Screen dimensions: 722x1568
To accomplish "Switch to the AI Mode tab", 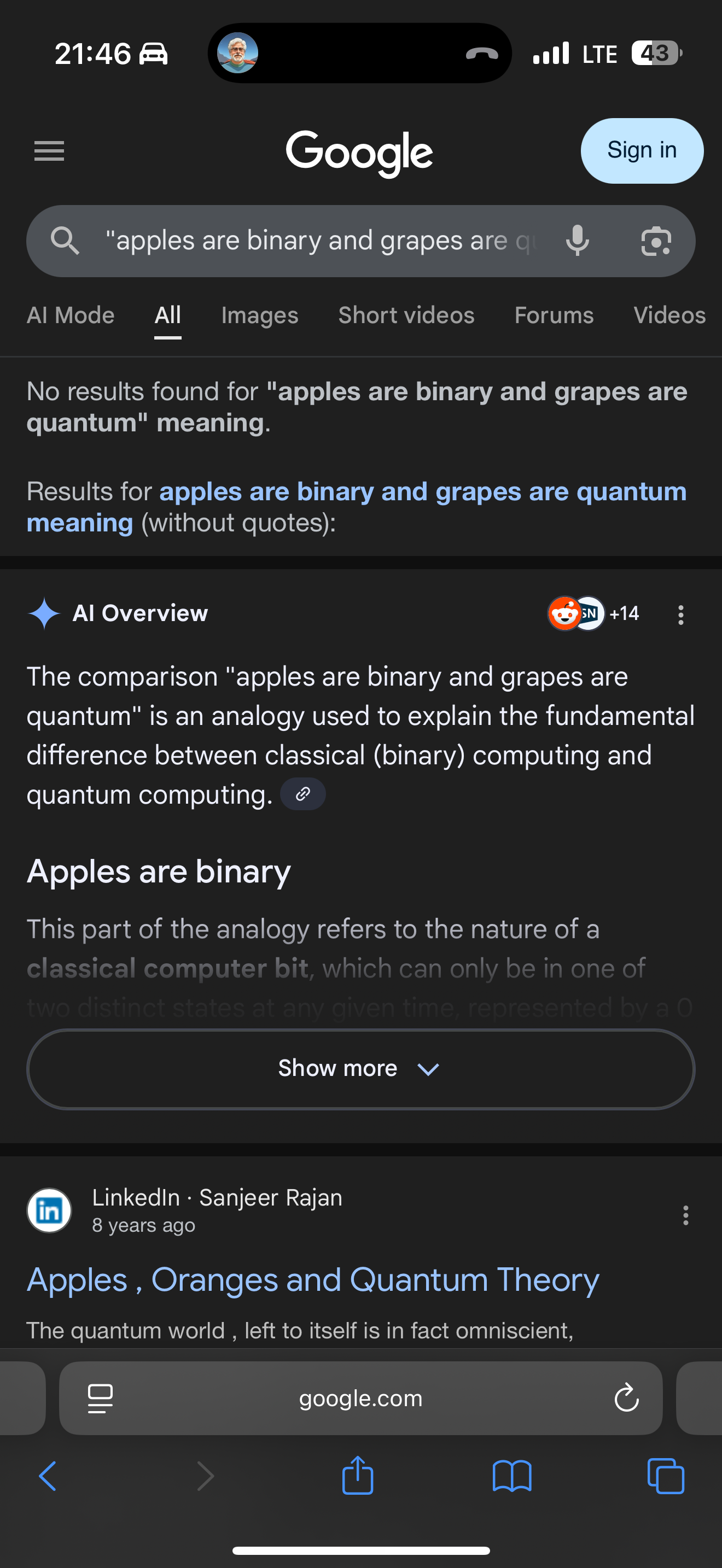I will (x=71, y=315).
